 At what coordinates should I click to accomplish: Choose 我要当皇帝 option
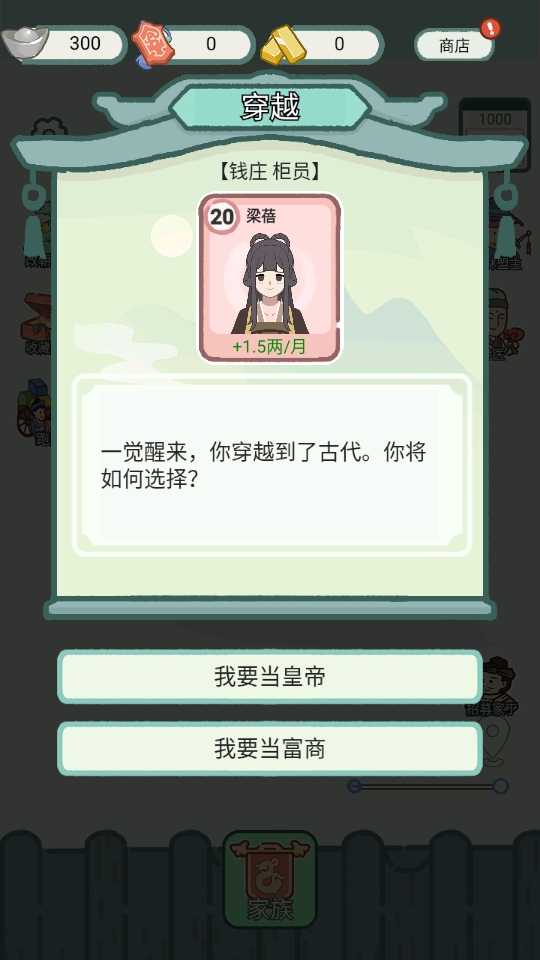pos(269,677)
